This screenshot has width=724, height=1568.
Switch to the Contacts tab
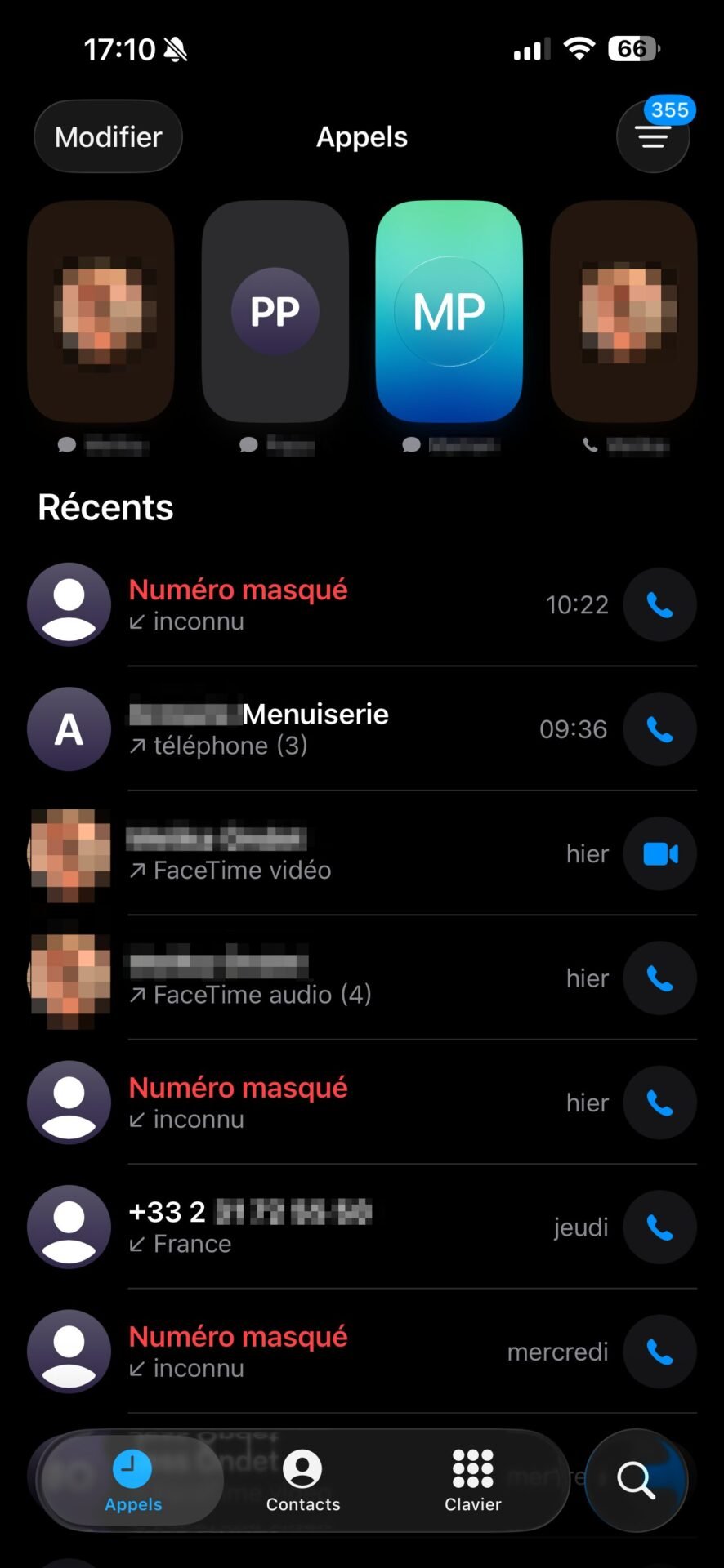click(x=303, y=1481)
